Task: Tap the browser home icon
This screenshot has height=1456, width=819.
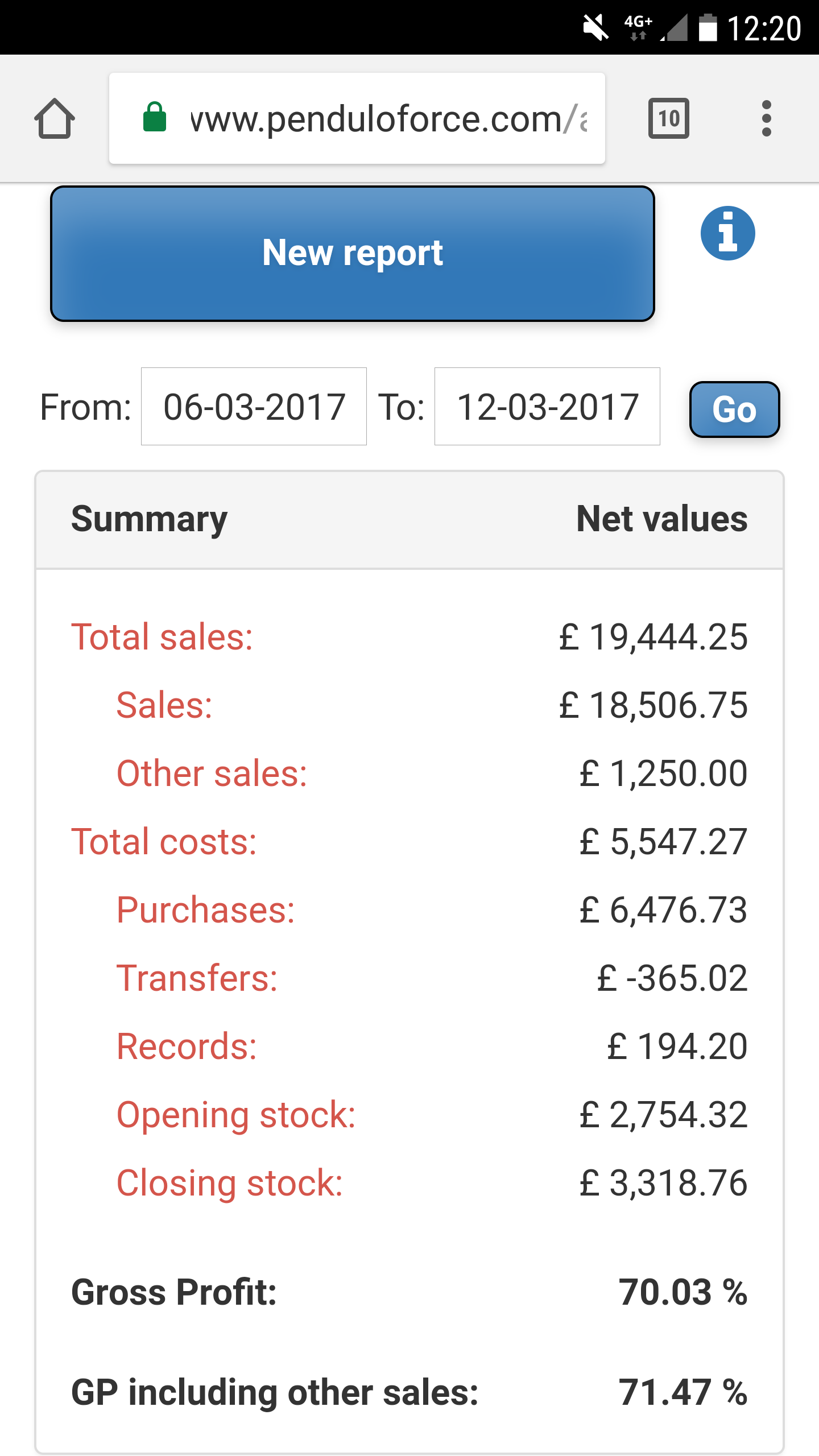Action: (55, 119)
